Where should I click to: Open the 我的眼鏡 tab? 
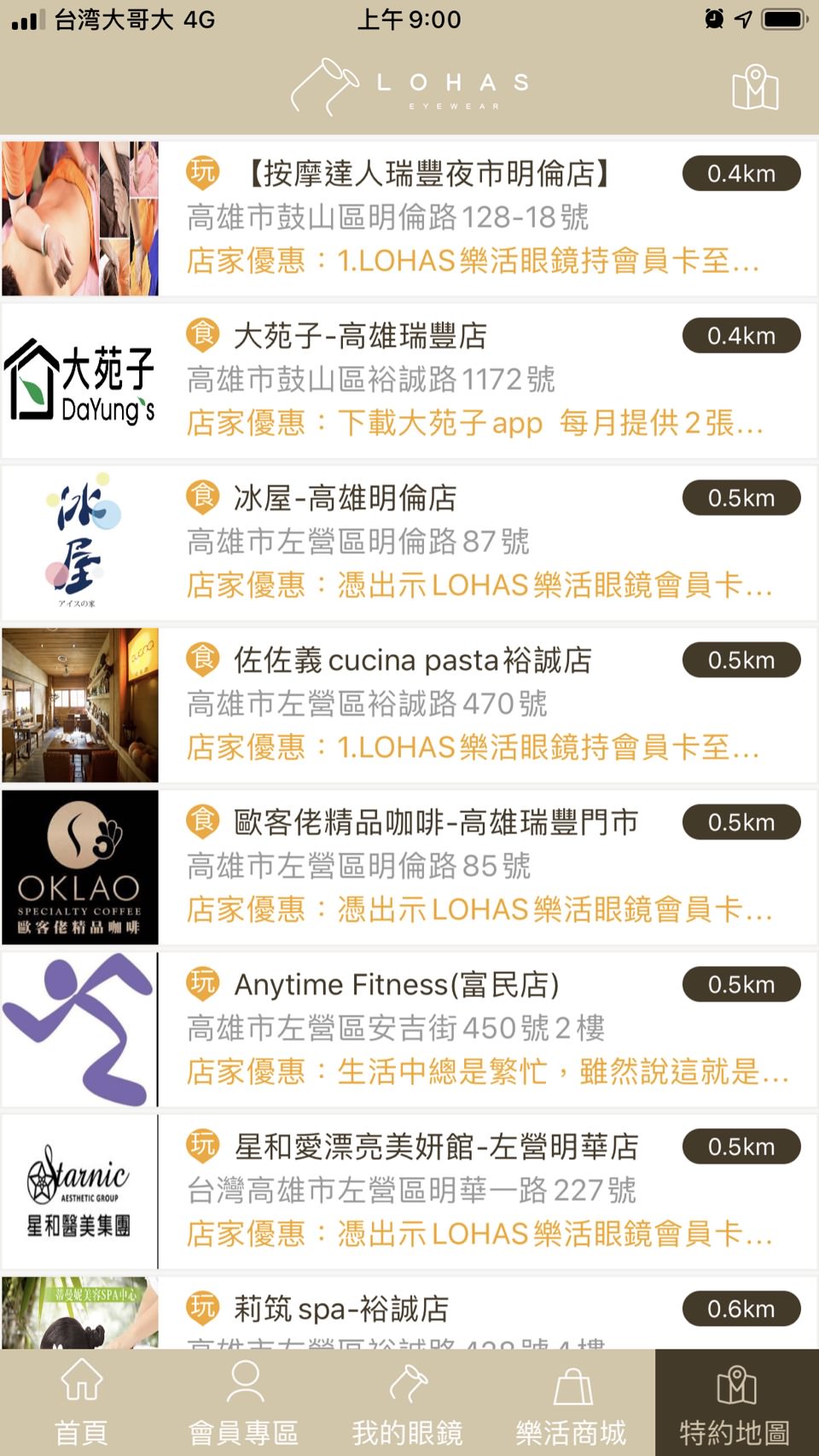pos(408,1402)
